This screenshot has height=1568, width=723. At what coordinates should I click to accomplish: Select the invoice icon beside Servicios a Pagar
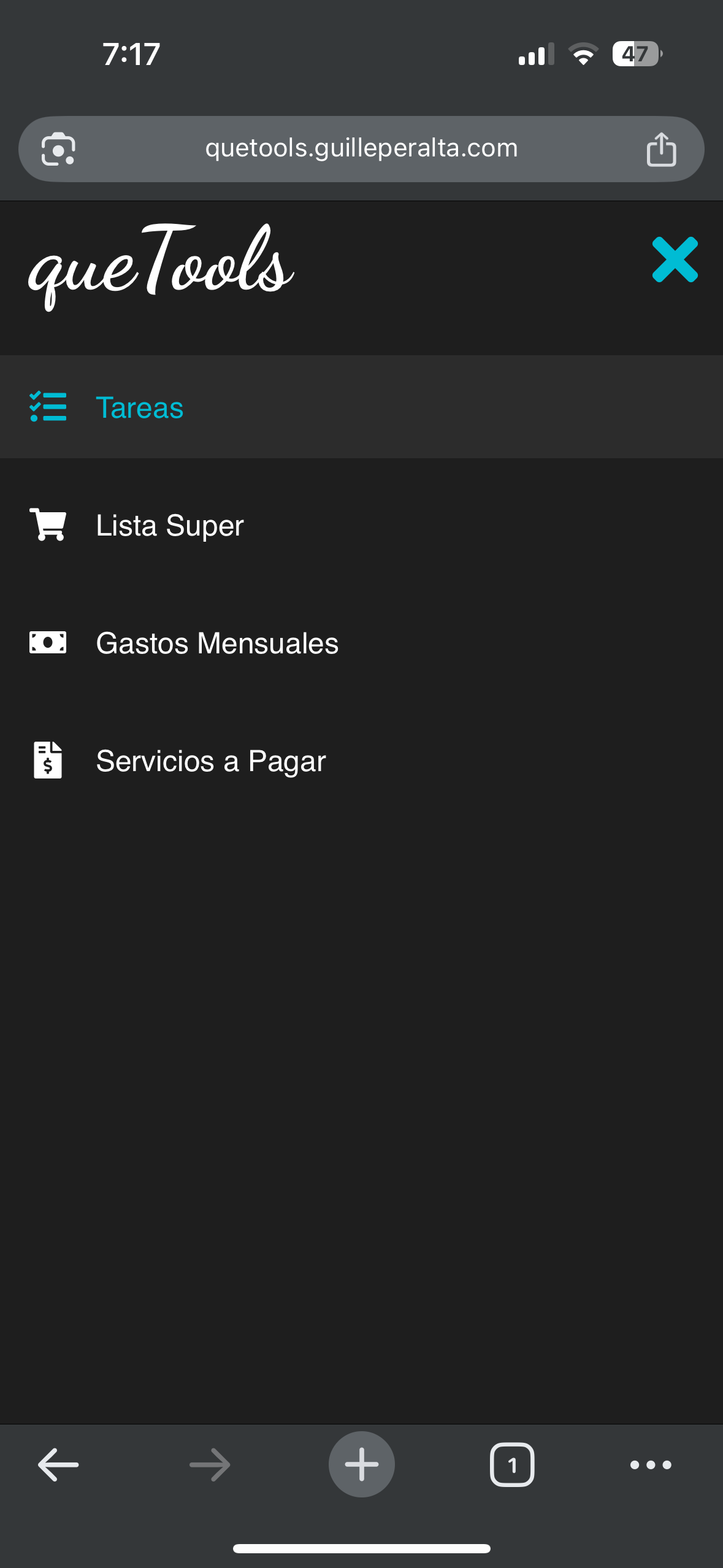click(48, 761)
